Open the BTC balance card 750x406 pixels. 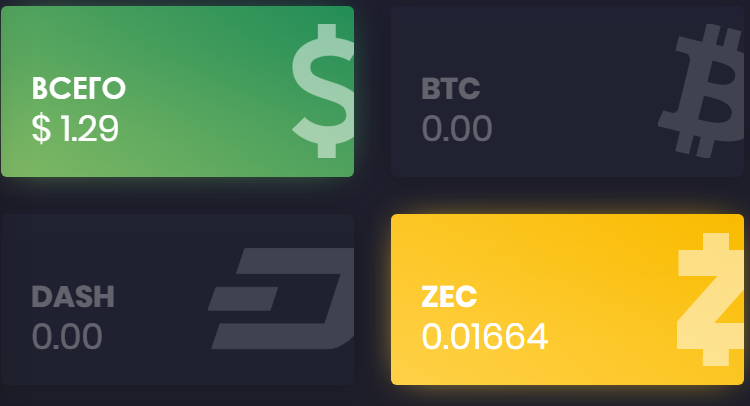(x=567, y=91)
